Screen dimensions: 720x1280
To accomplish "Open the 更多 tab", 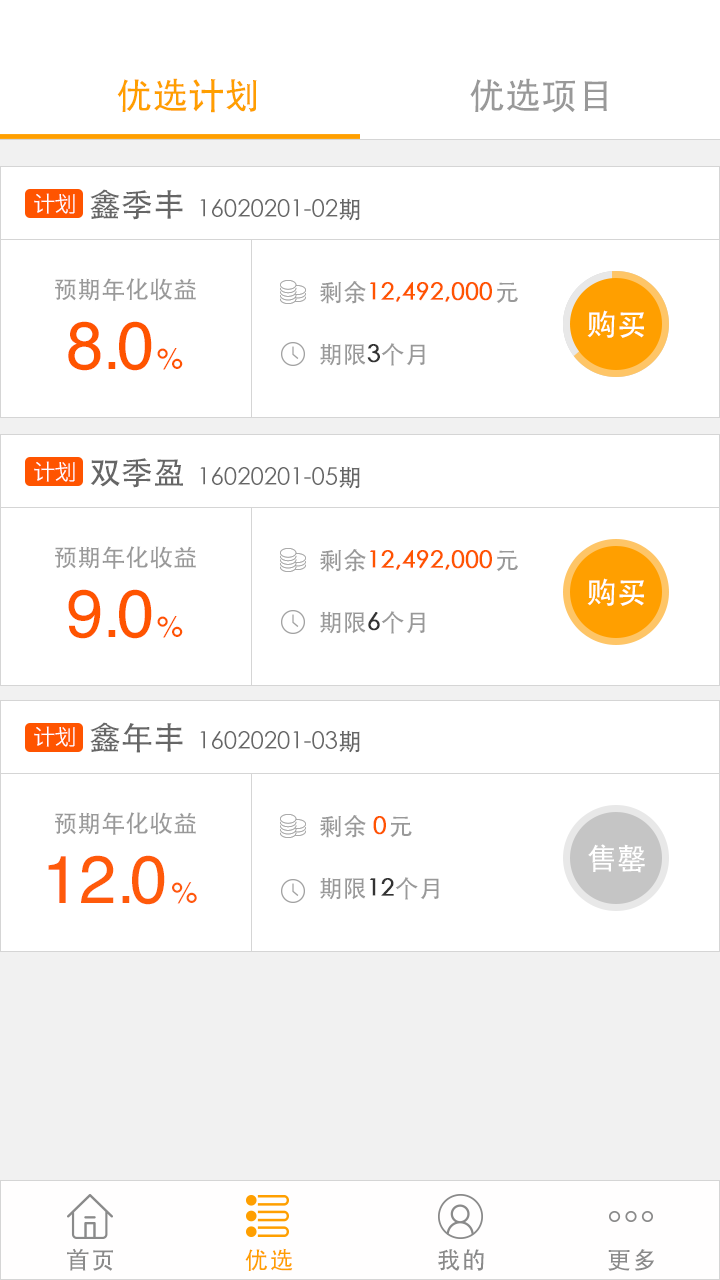I will [631, 1231].
